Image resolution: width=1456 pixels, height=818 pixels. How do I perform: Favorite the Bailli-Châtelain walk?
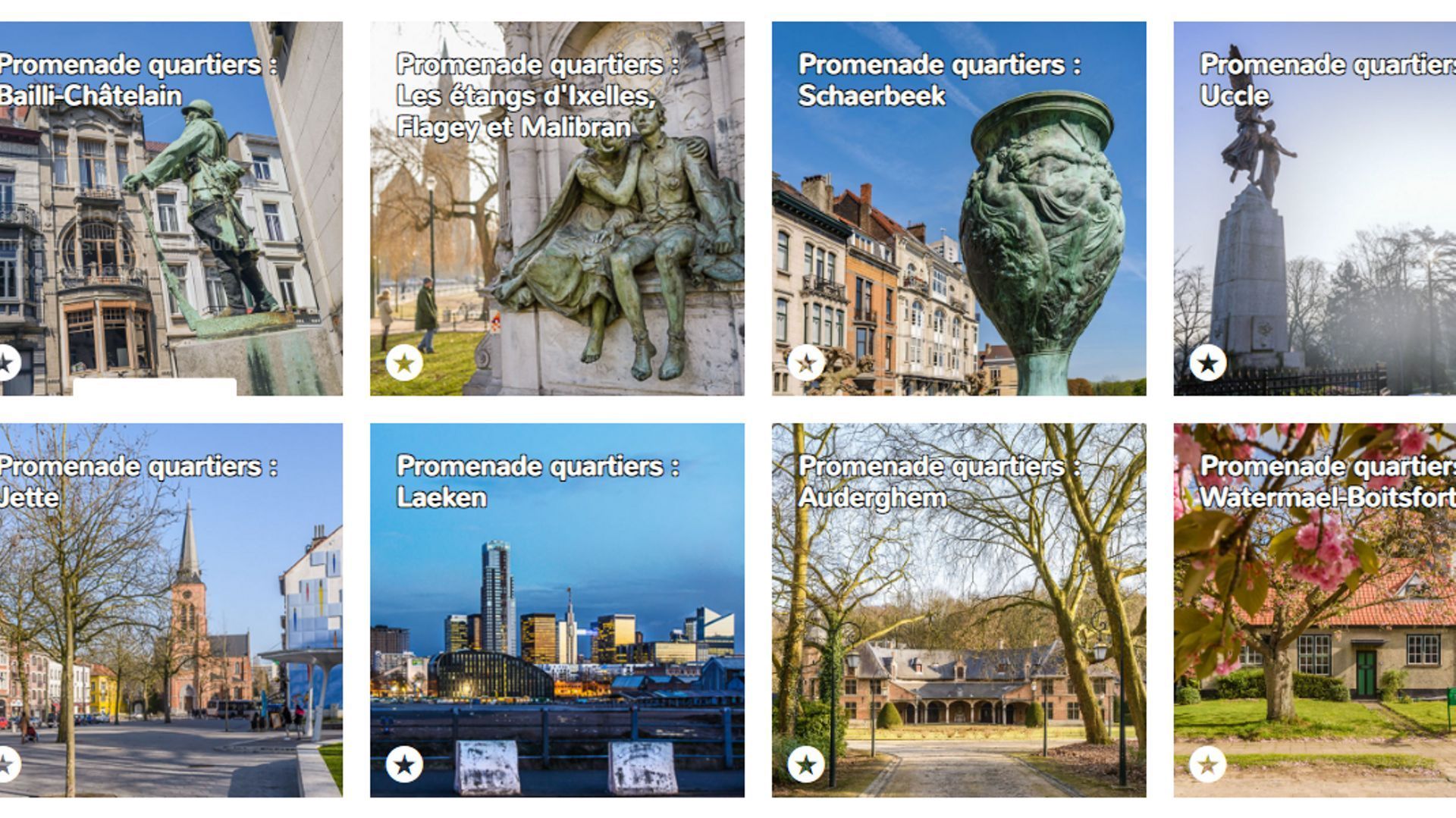tap(6, 363)
